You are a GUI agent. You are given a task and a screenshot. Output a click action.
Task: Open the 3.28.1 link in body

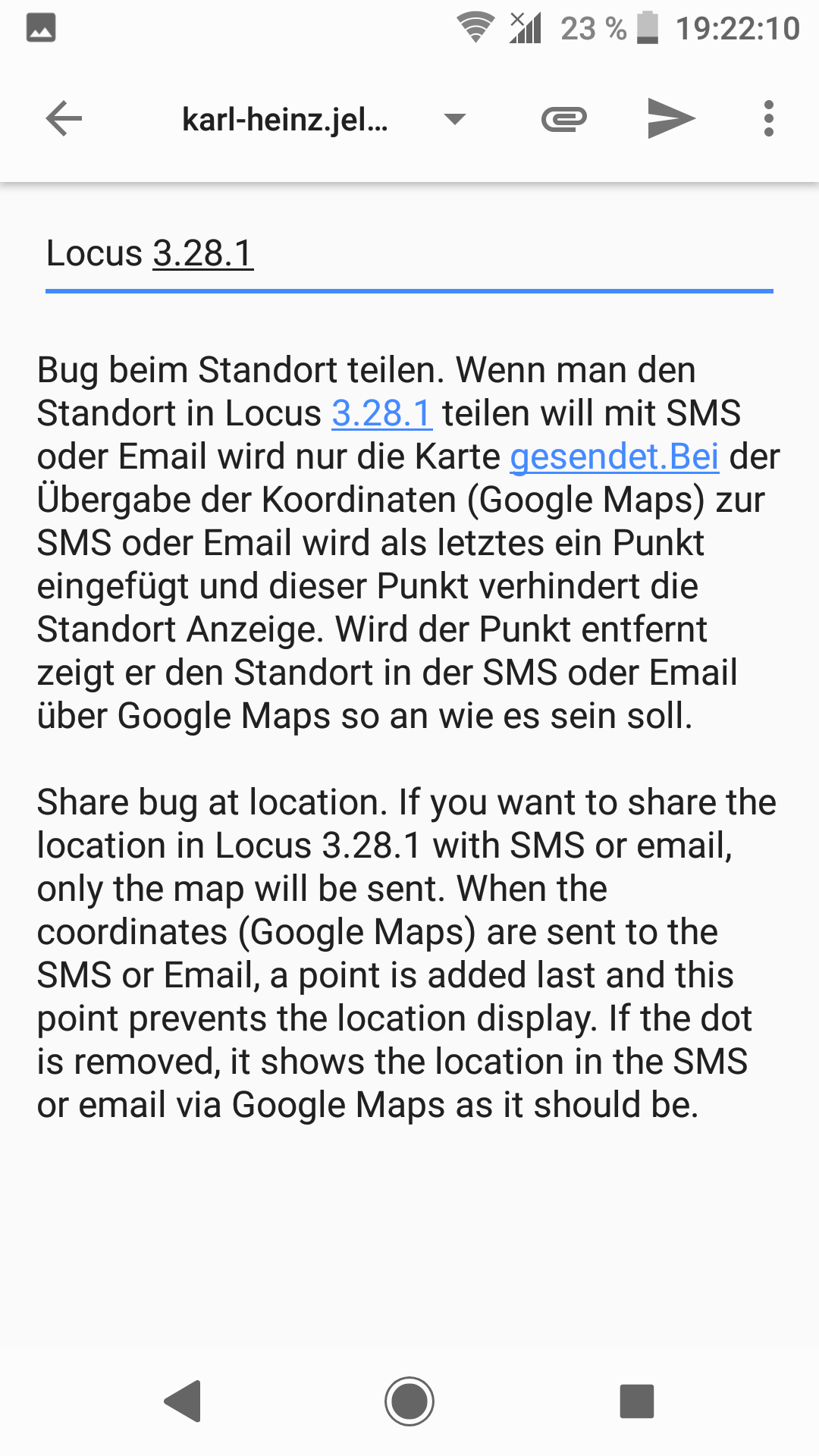pyautogui.click(x=381, y=414)
